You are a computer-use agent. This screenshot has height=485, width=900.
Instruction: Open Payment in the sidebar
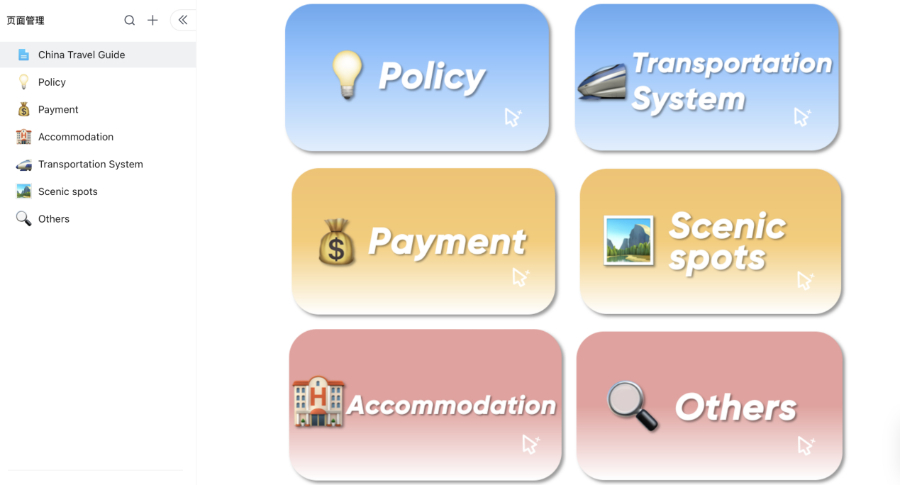pos(58,109)
